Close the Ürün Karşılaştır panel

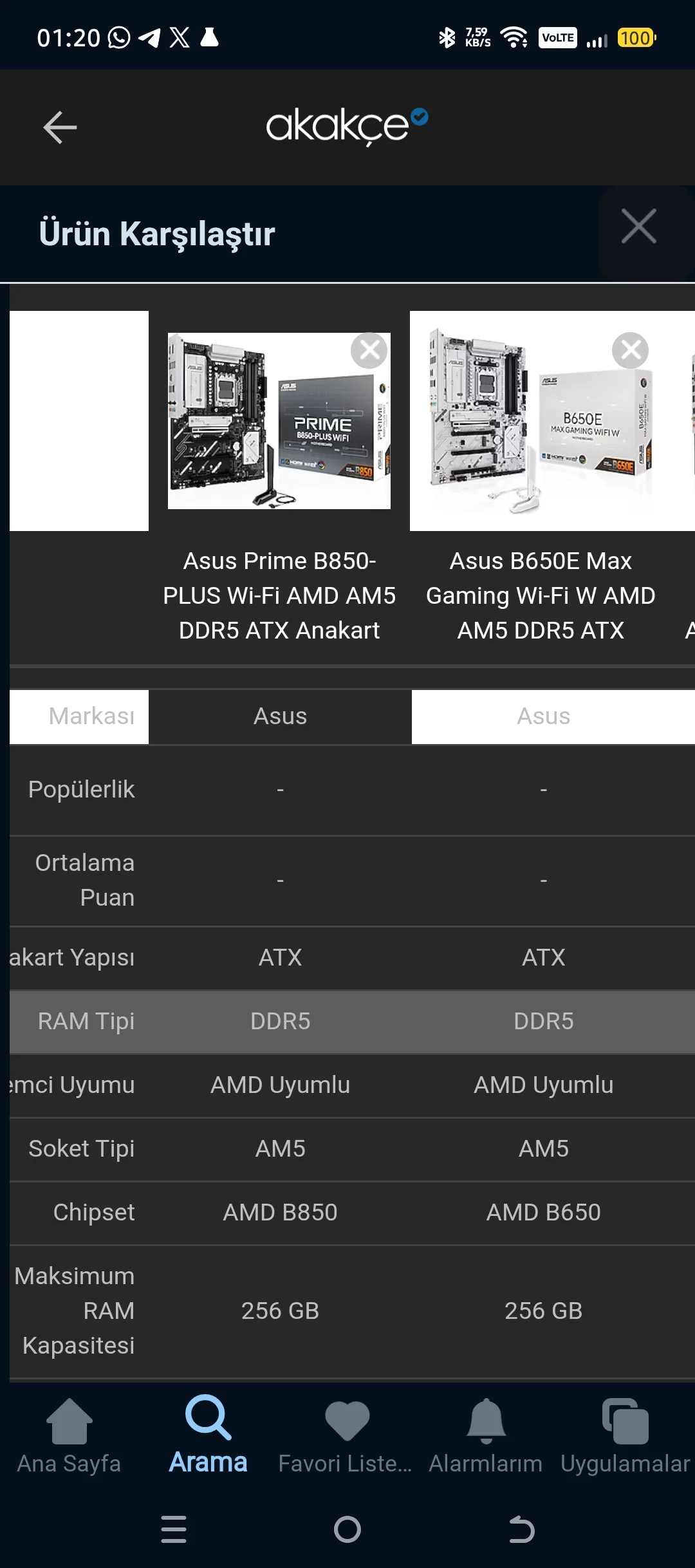(x=639, y=227)
